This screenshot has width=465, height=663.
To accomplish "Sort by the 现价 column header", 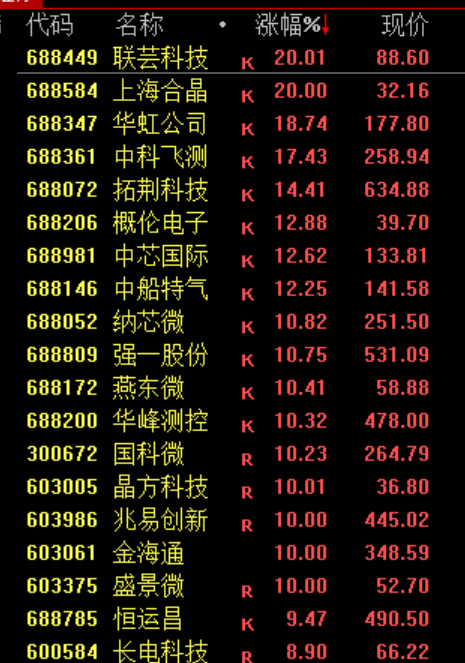I will point(405,25).
